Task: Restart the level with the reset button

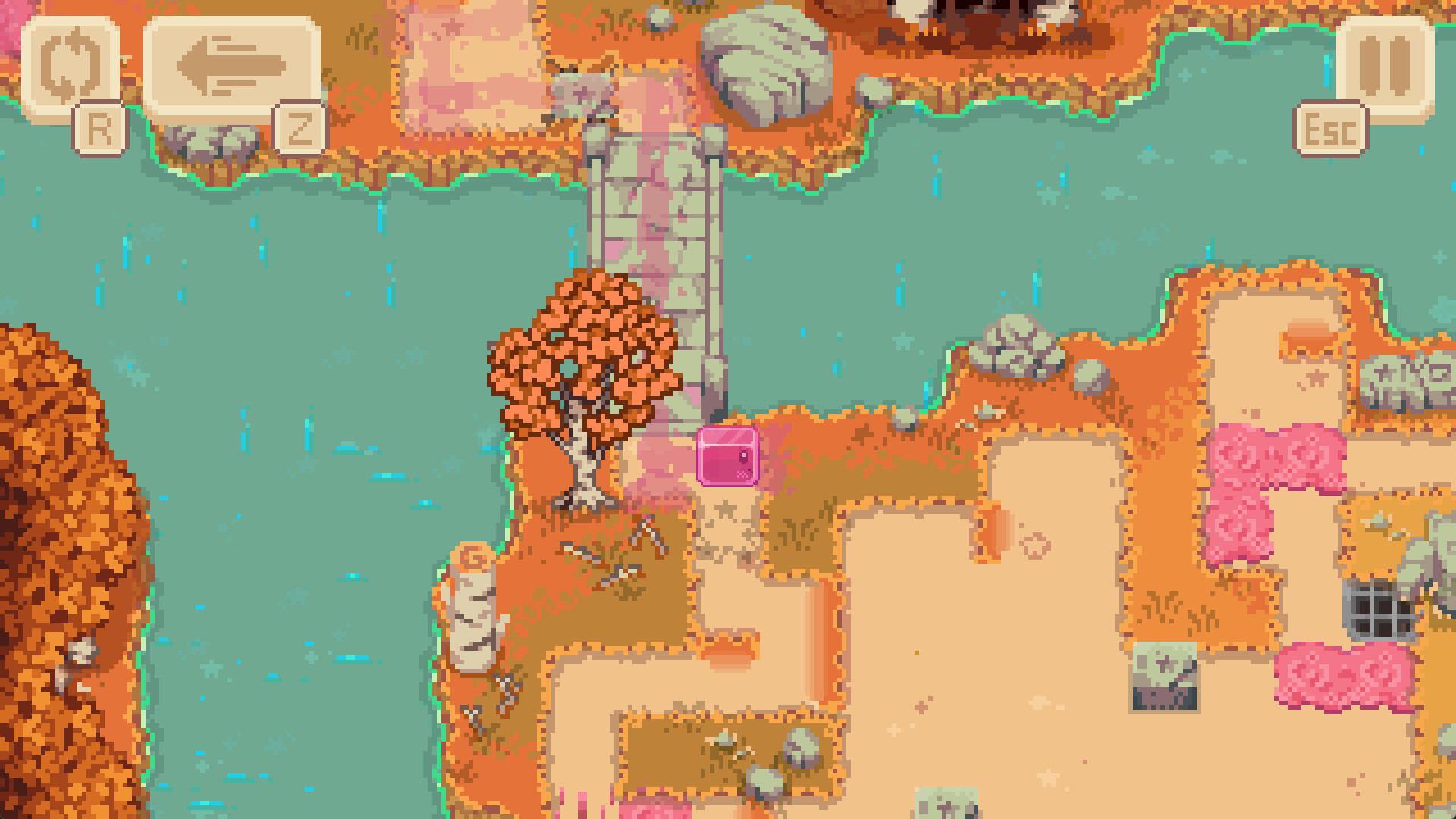Action: (x=69, y=67)
